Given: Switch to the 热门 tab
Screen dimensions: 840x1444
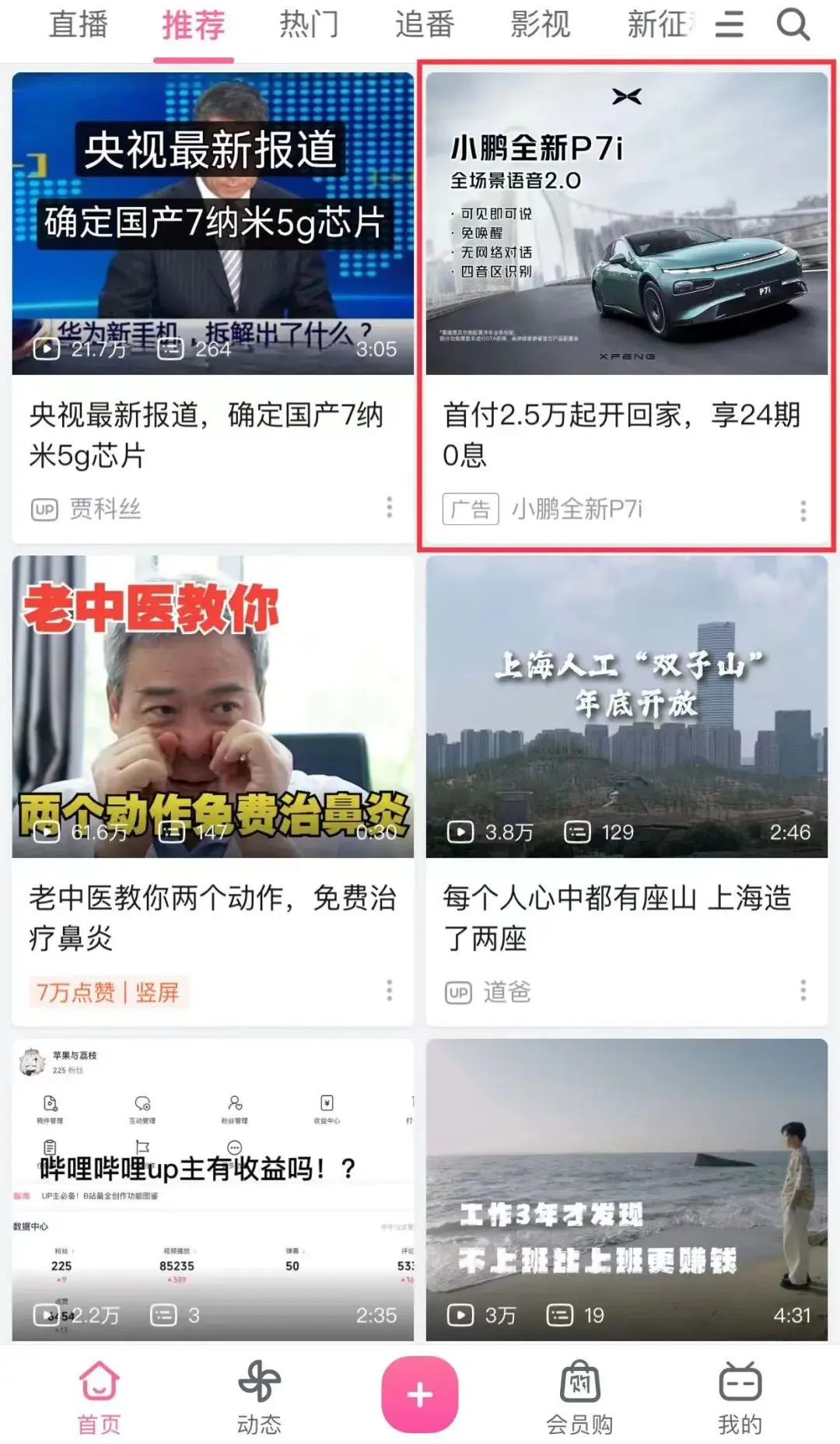Looking at the screenshot, I should point(309,25).
